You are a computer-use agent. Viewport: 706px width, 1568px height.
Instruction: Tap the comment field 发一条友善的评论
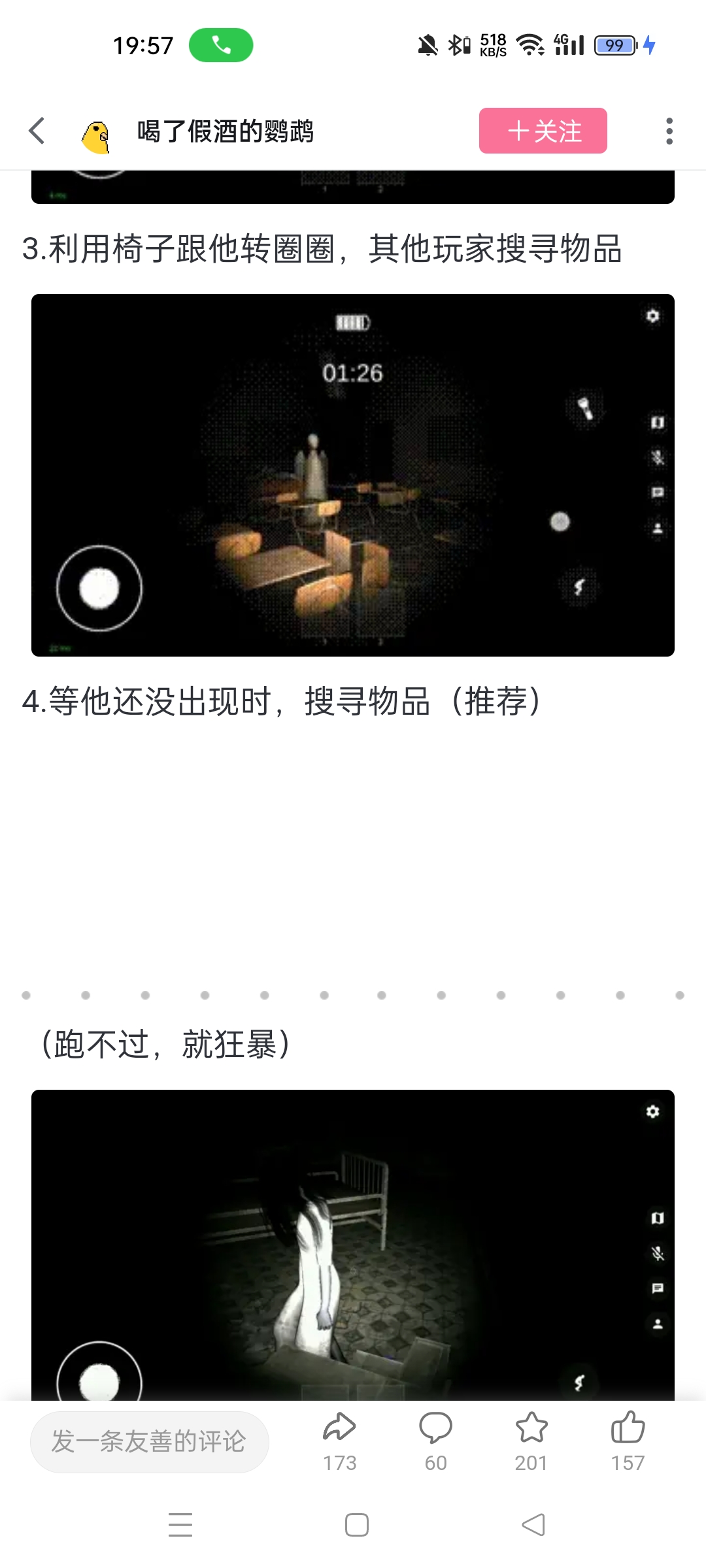pyautogui.click(x=149, y=1441)
